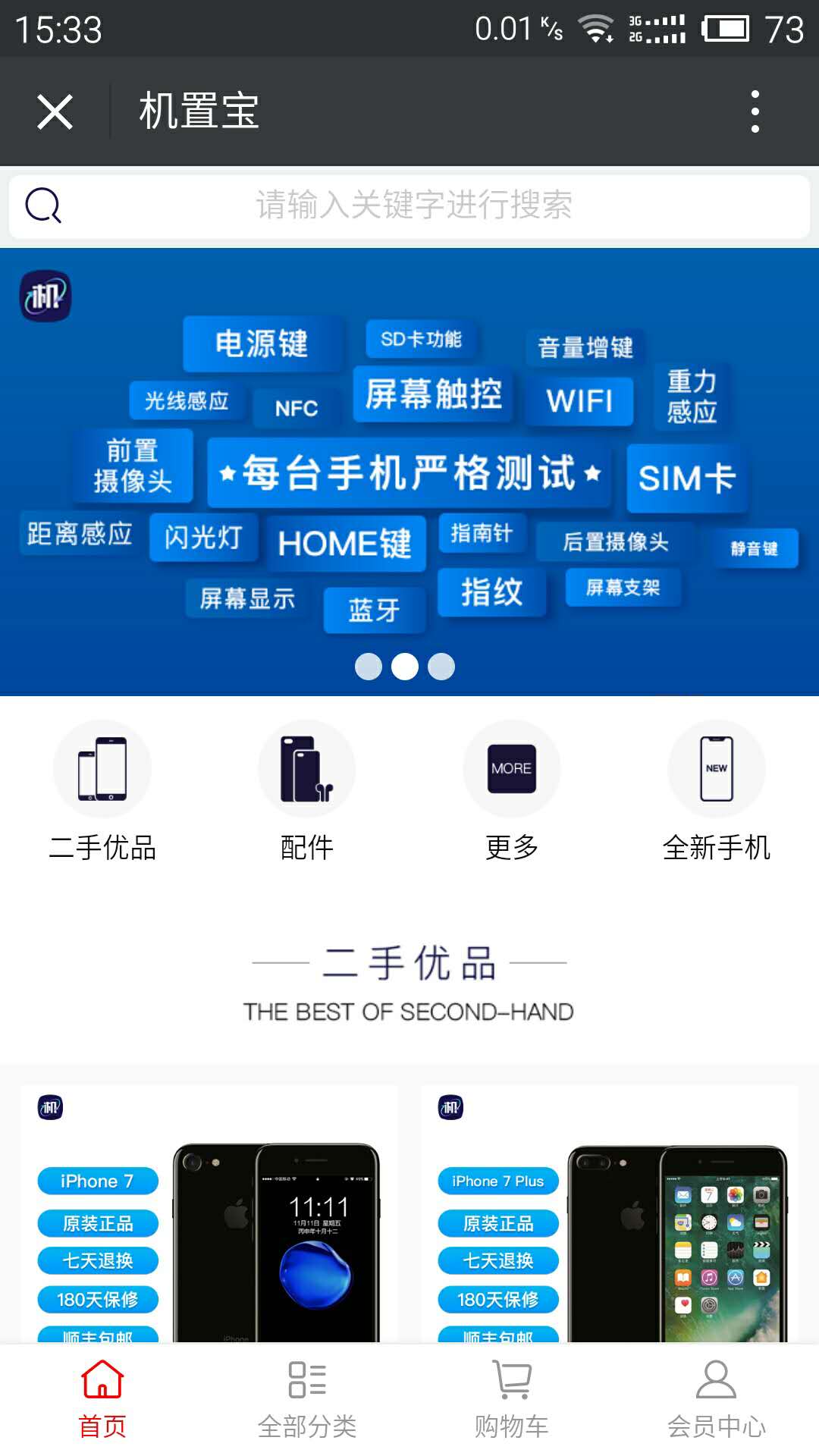Tap the 更多 MORE category icon
Image resolution: width=819 pixels, height=1456 pixels.
(512, 768)
